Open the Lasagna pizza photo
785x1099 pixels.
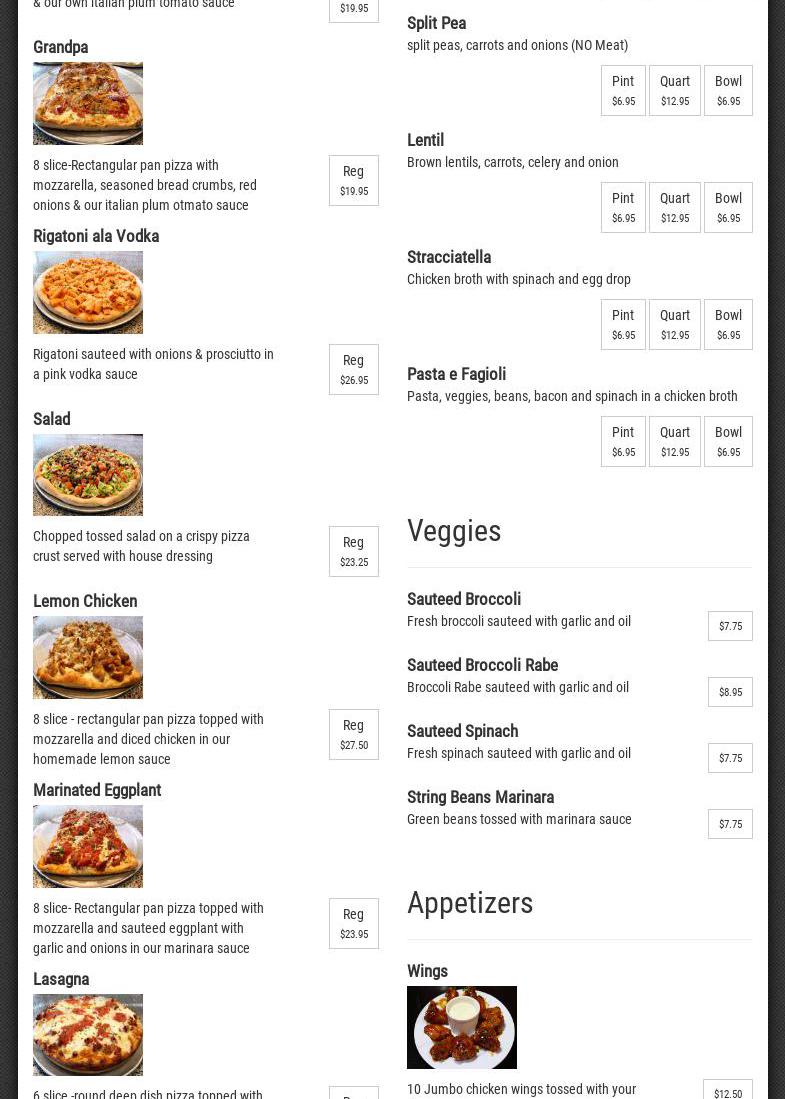click(88, 1035)
